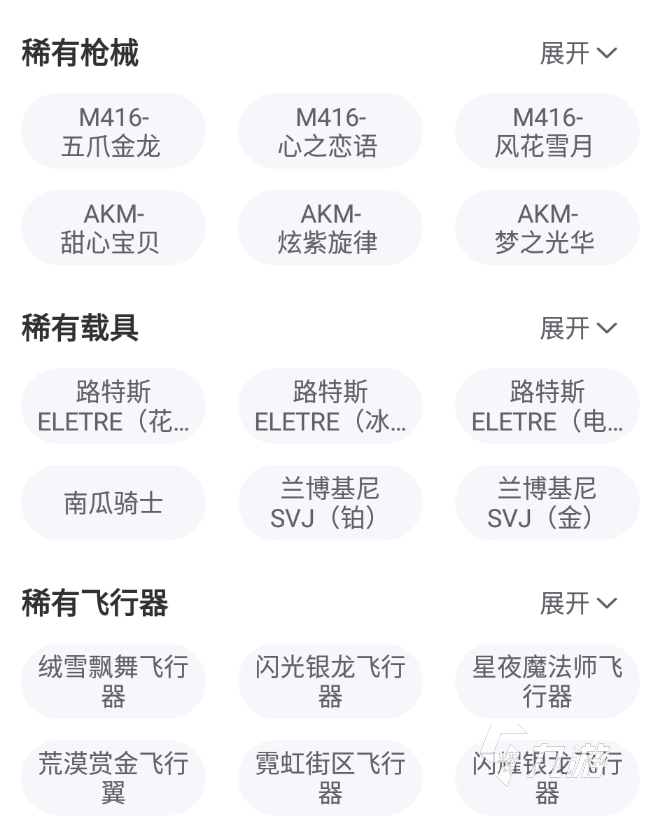Select 绒雪飘舞飞行器 chip

coord(113,681)
